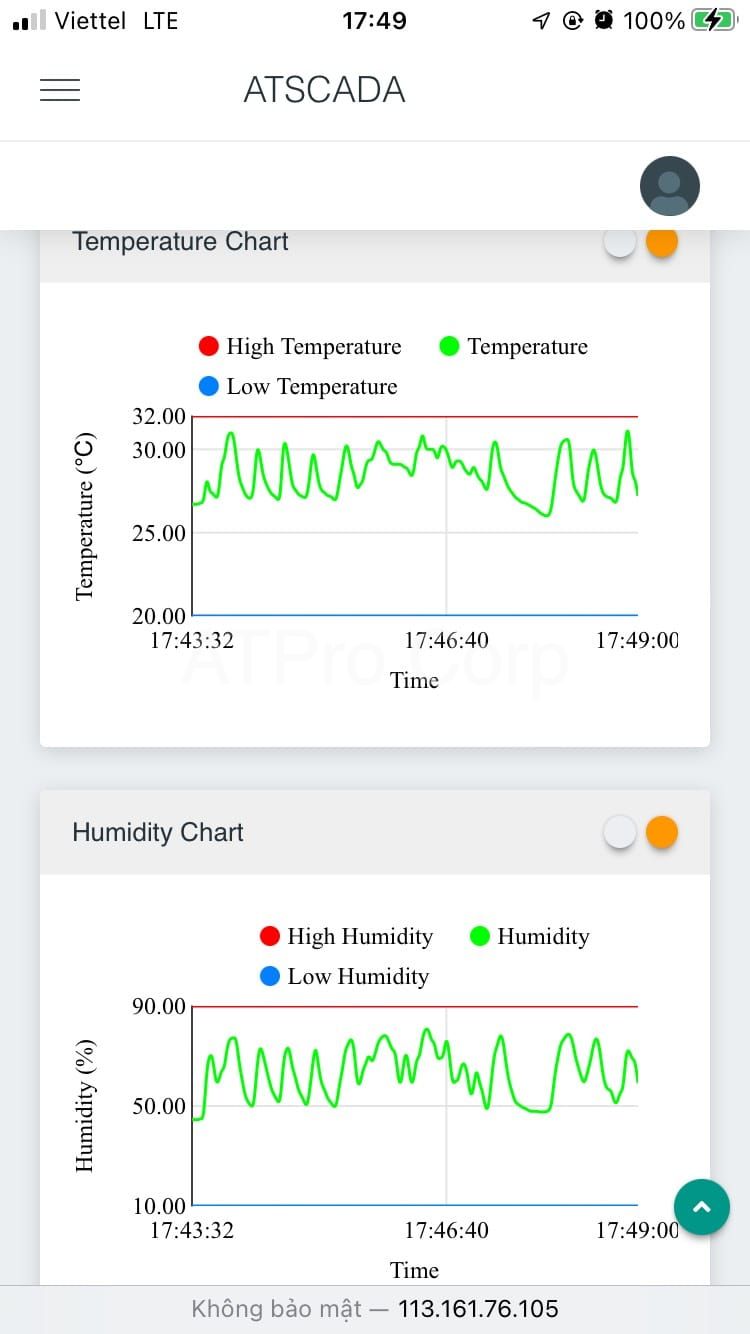Toggle the High Temperature legend series

pos(300,347)
